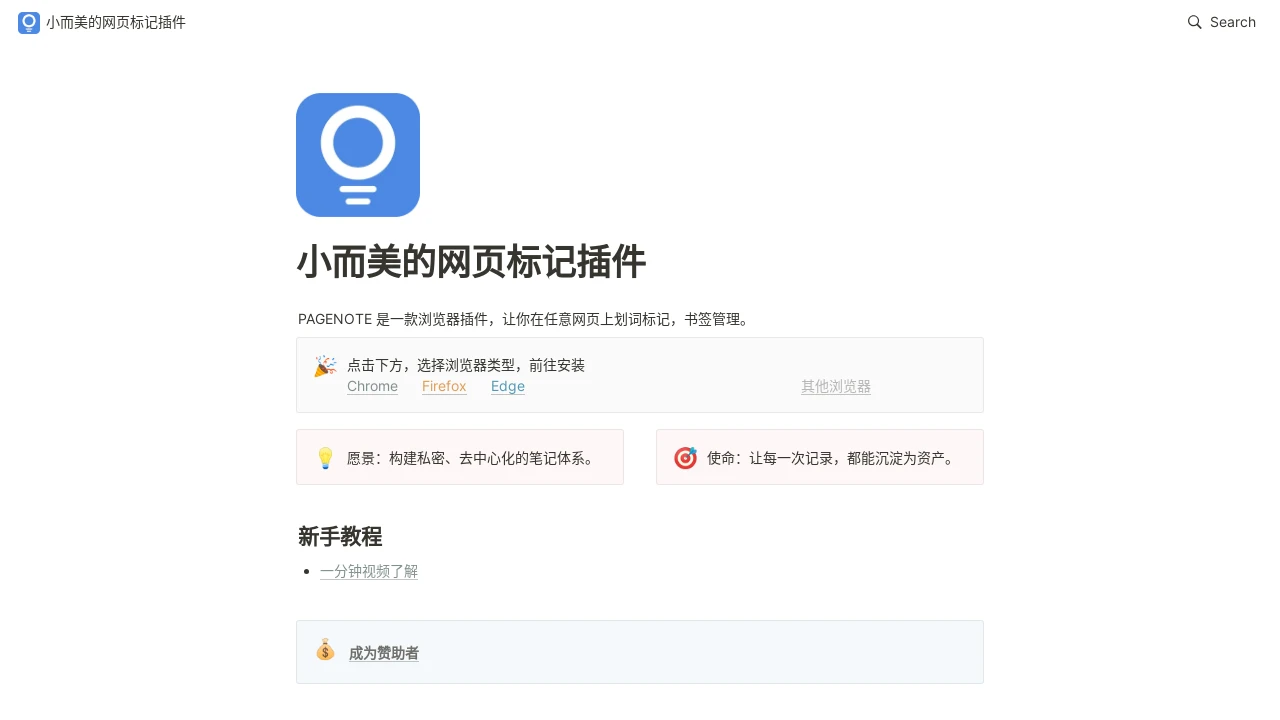Image resolution: width=1280 pixels, height=720 pixels.
Task: Open the Edge install link
Action: click(507, 387)
